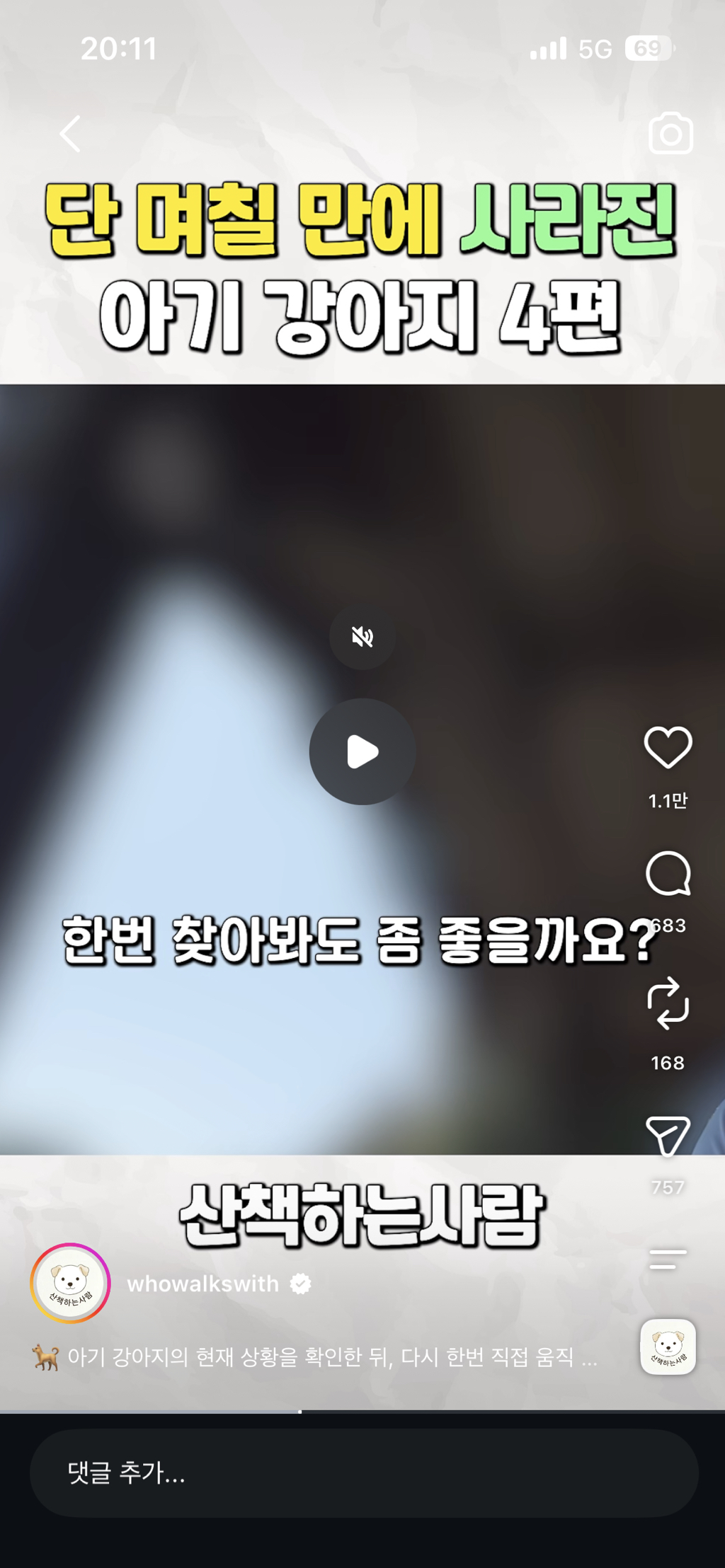Like this reel with the heart

point(668,747)
